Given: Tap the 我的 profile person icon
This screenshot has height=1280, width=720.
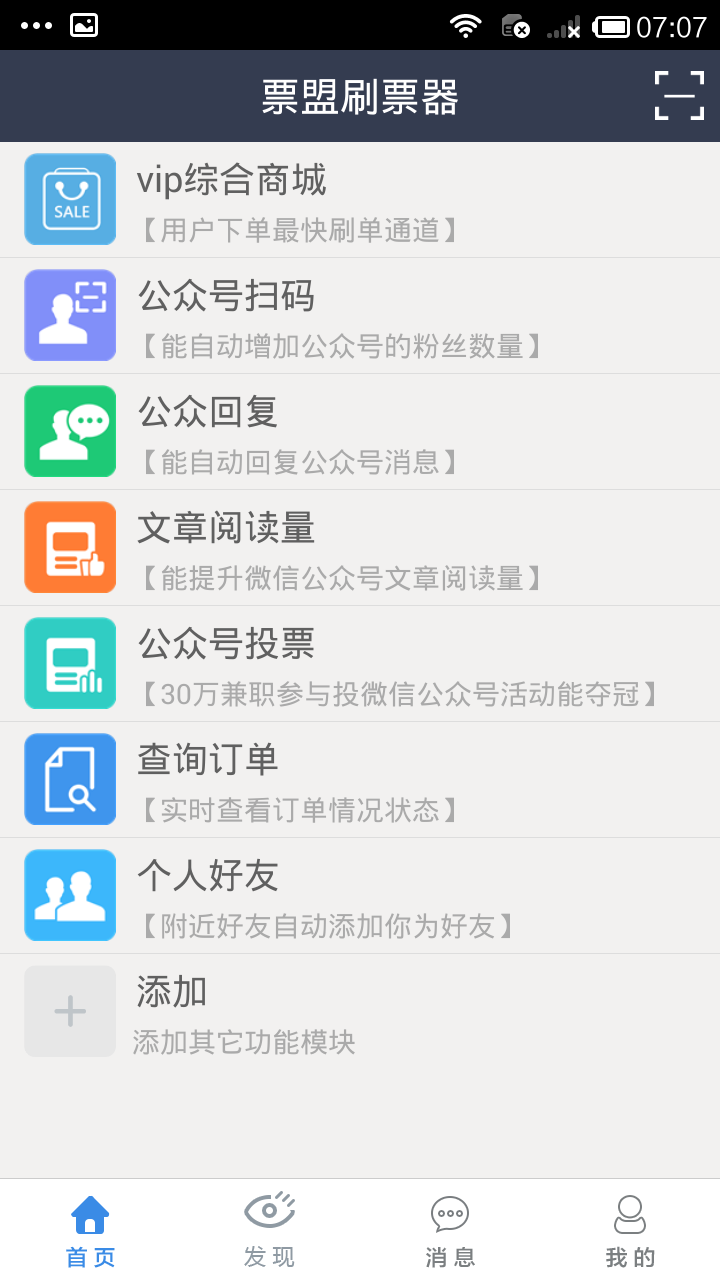Looking at the screenshot, I should point(630,1212).
